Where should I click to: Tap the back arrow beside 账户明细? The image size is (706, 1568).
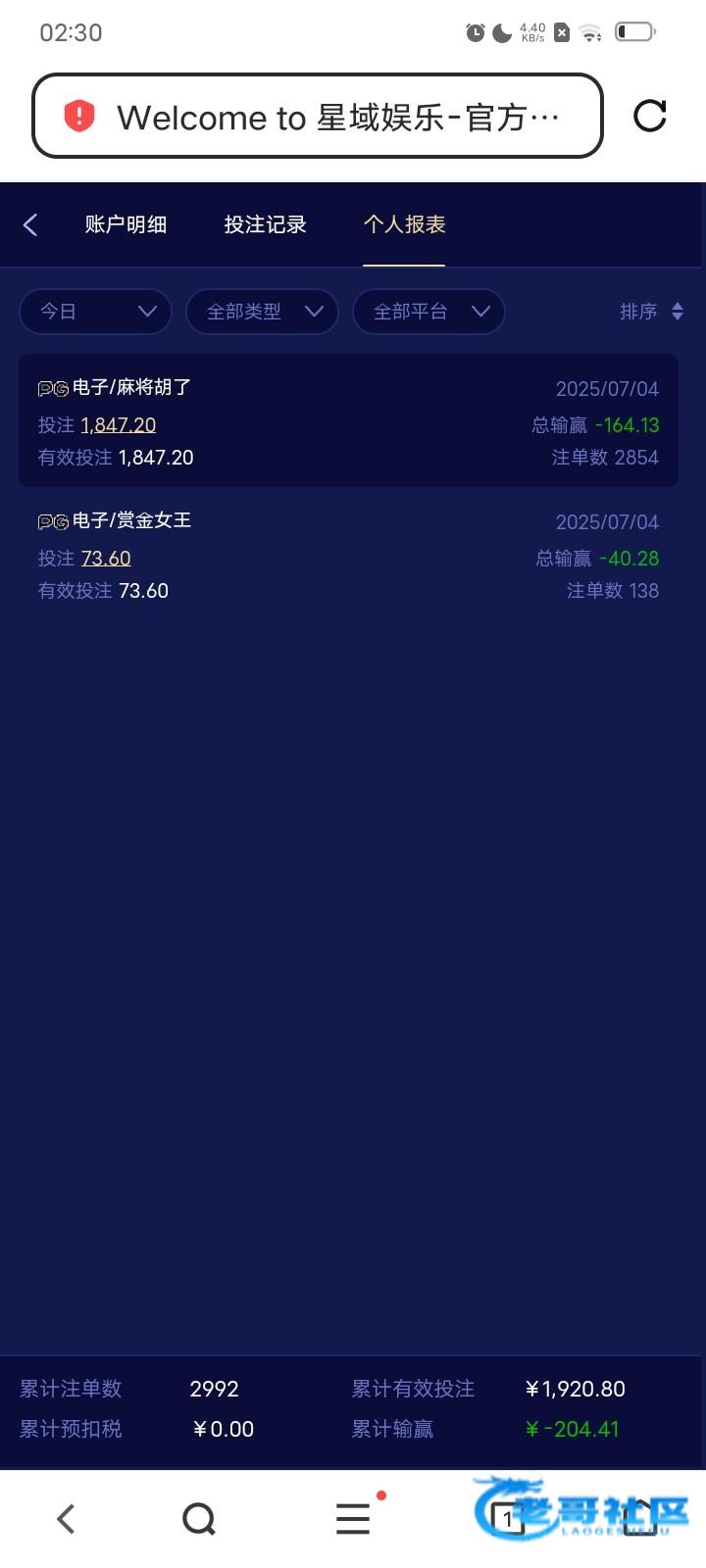pos(30,225)
